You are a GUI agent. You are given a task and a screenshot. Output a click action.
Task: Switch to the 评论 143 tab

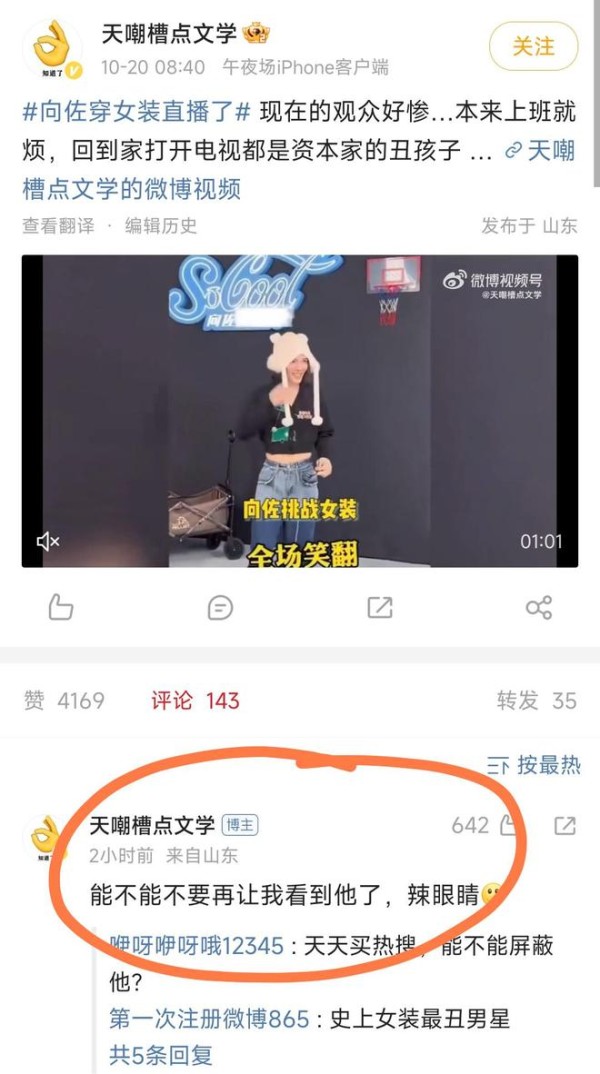pyautogui.click(x=195, y=701)
